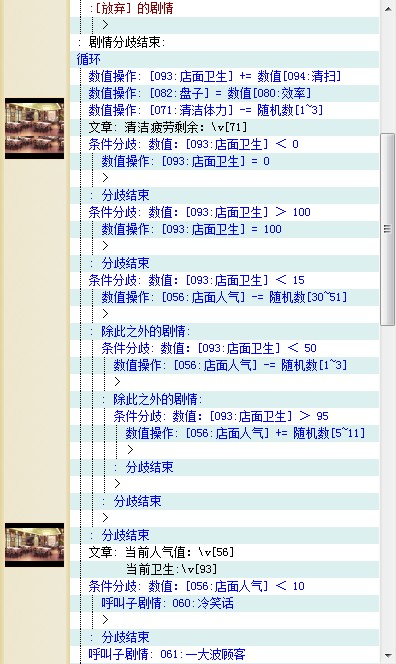The image size is (396, 664).
Task: Select the 条件分歧 店面卫生 > 95 line
Action: (x=224, y=416)
